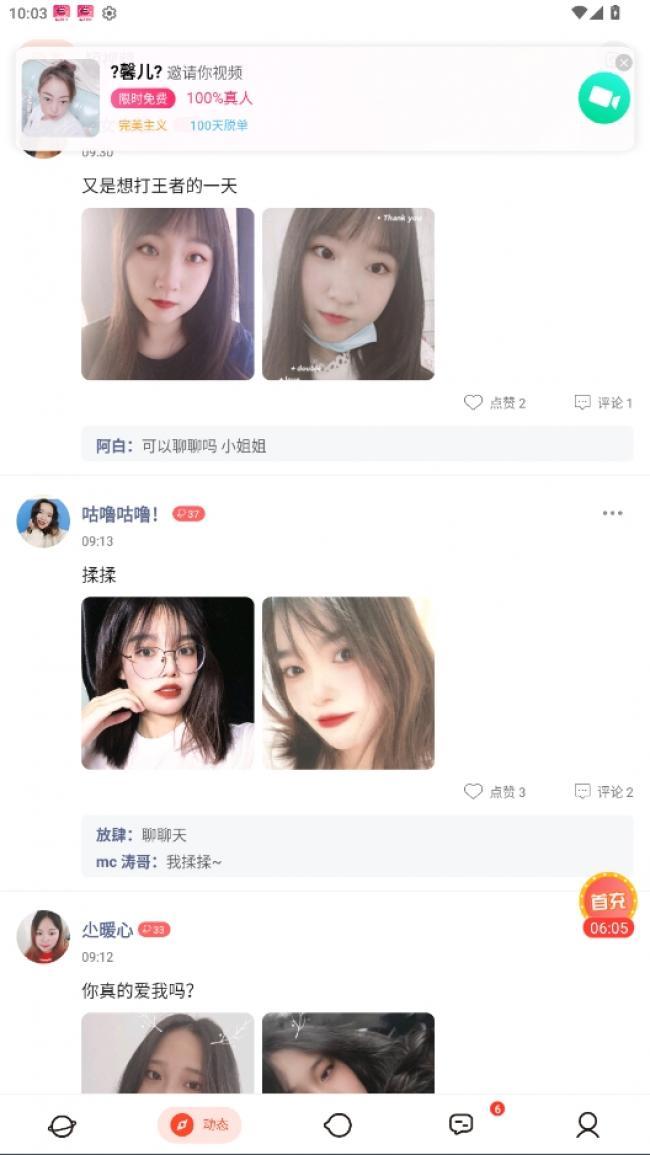Open messages tab with 6 unread

(x=462, y=1124)
